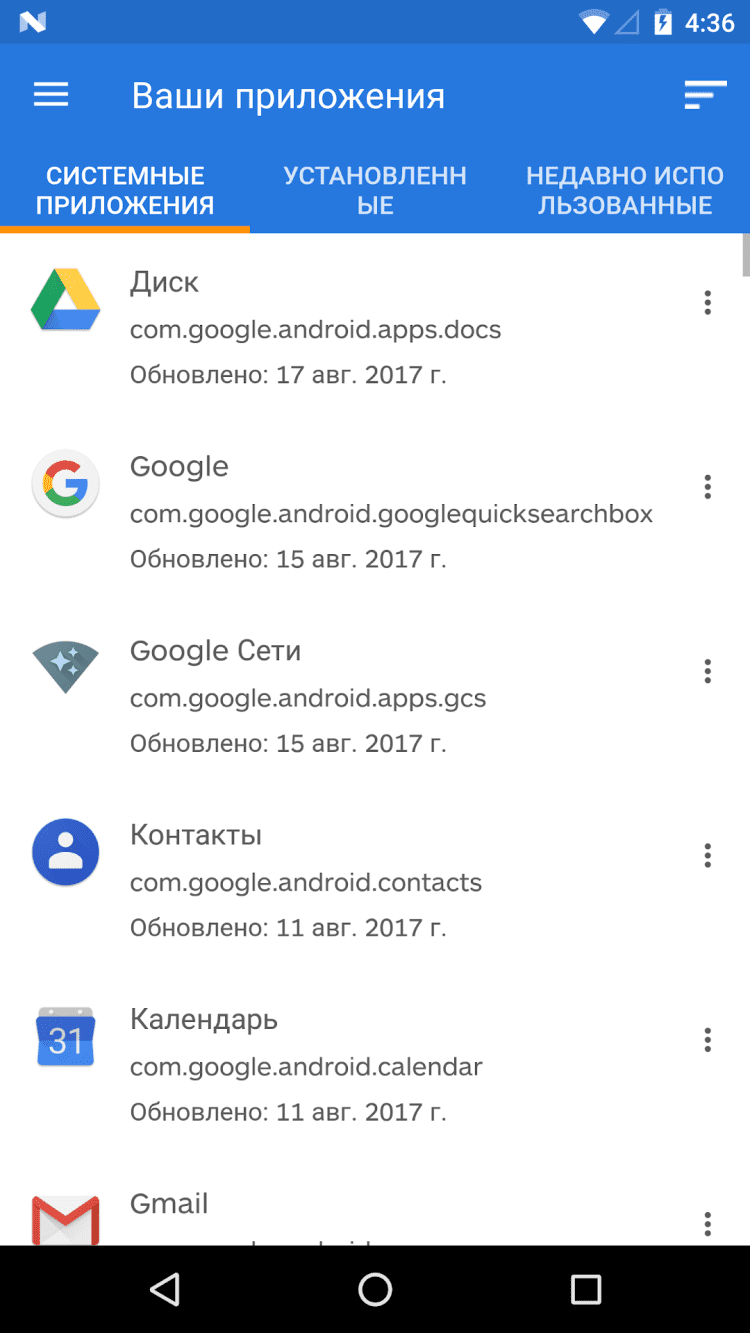The height and width of the screenshot is (1333, 750).
Task: Open overflow menu for Google Сети
Action: click(x=708, y=671)
